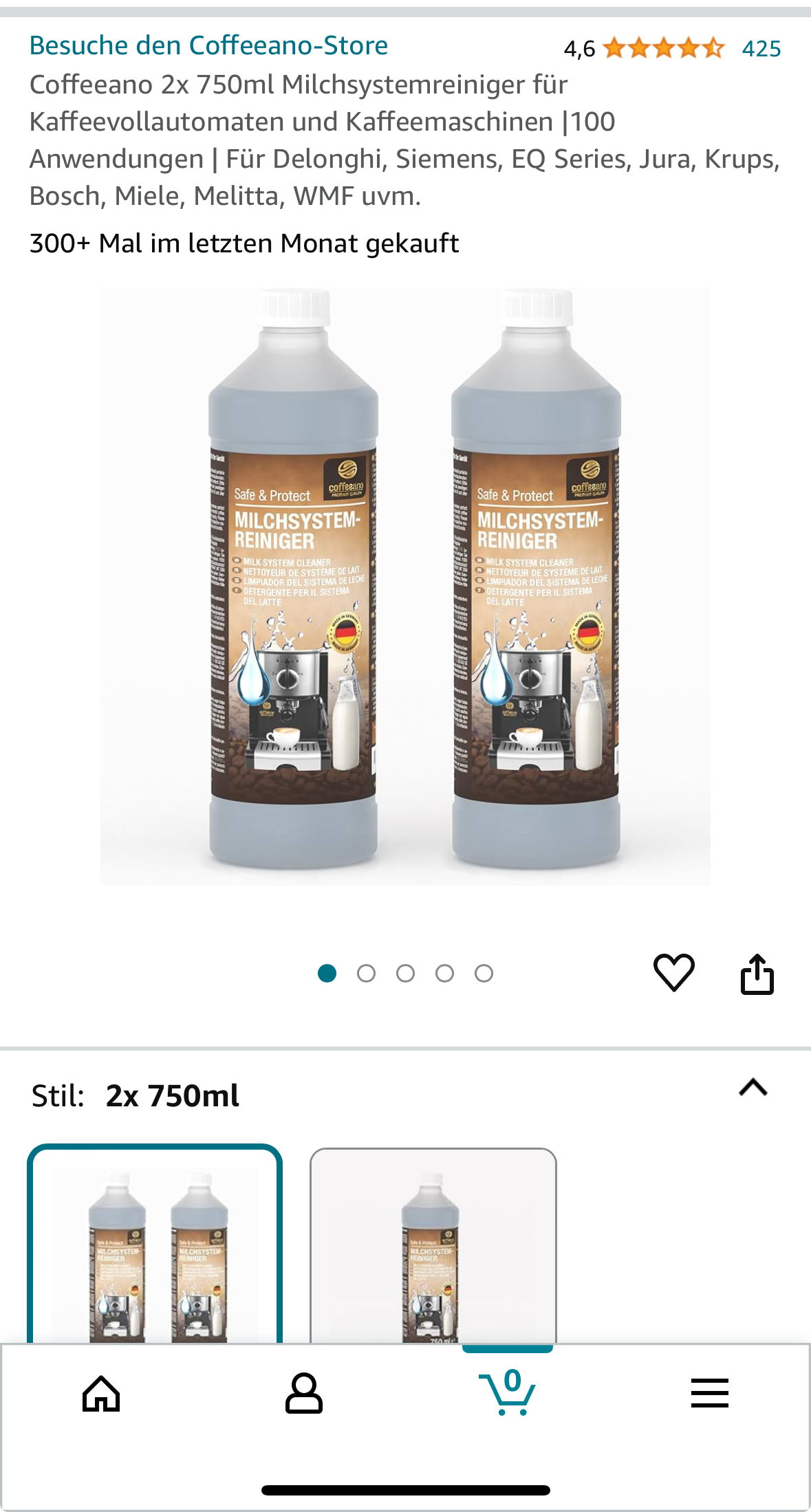Open the shopping cart
The image size is (811, 1512).
(508, 1392)
